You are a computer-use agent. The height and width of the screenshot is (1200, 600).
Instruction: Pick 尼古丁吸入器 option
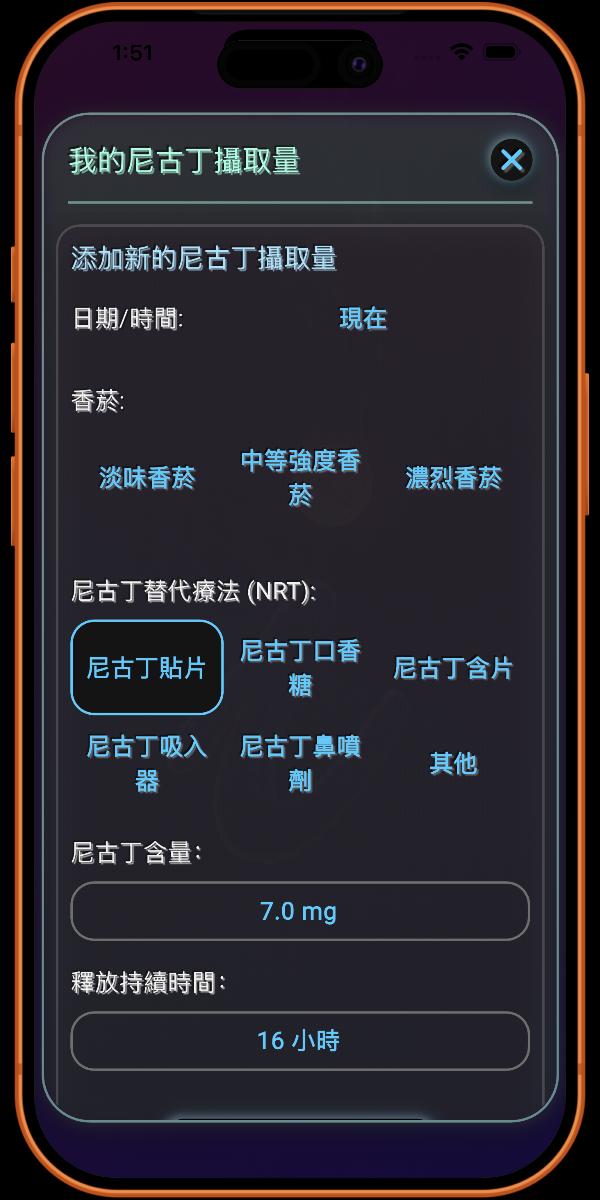147,763
